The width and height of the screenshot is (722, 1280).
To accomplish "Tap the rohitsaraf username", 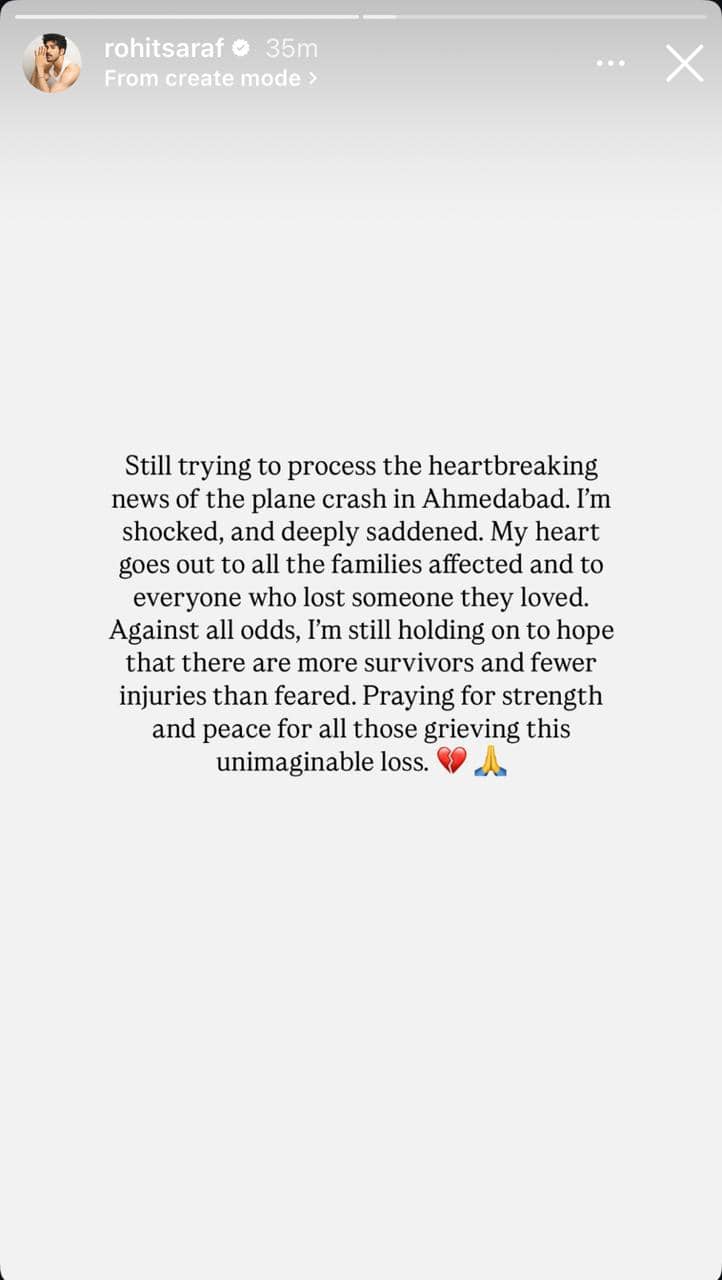I will (164, 48).
